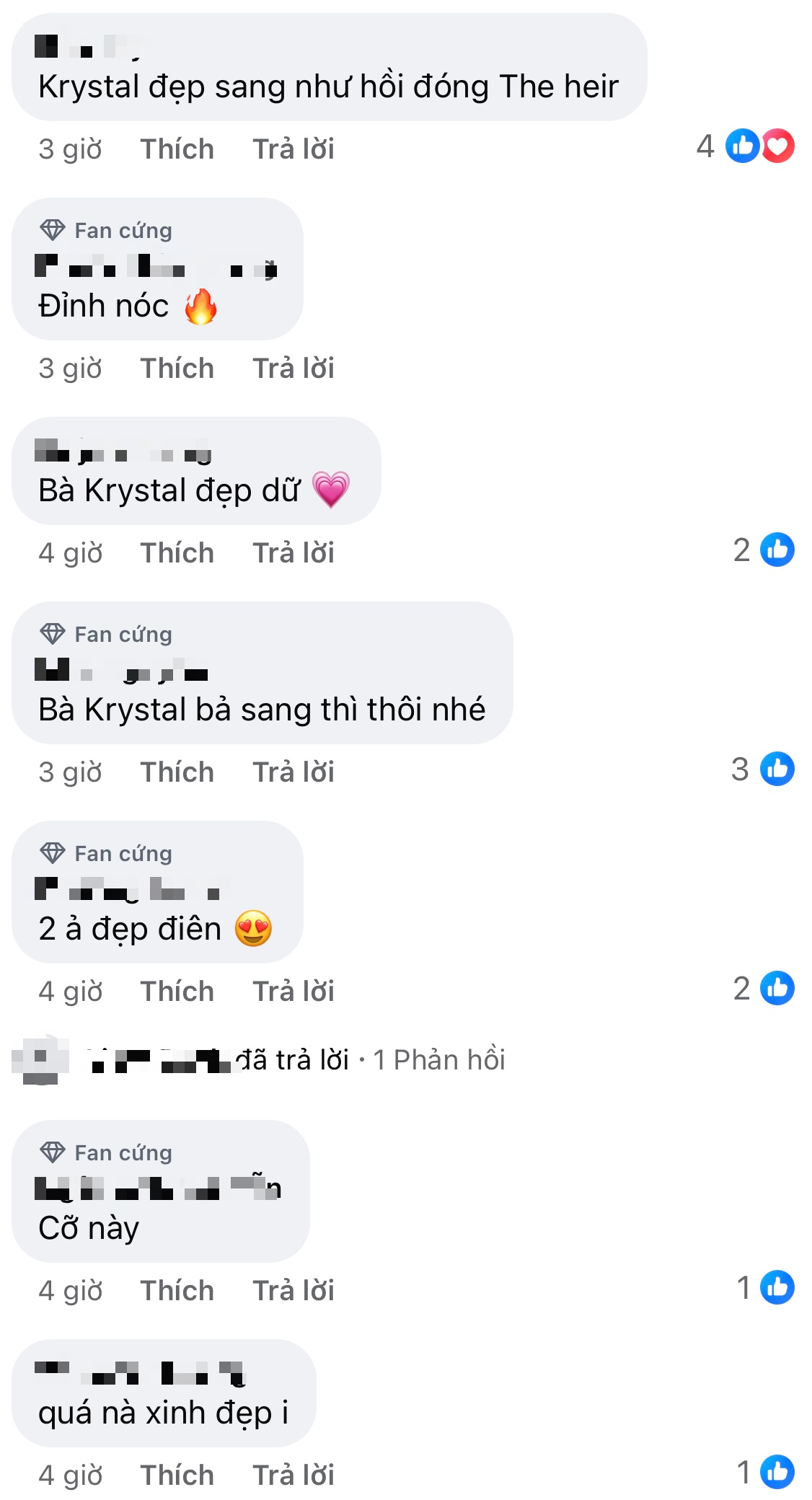Like the comment 'Krystal đẹp sang như hồi đóng The heir'
This screenshot has width=812, height=1500.
pyautogui.click(x=177, y=149)
